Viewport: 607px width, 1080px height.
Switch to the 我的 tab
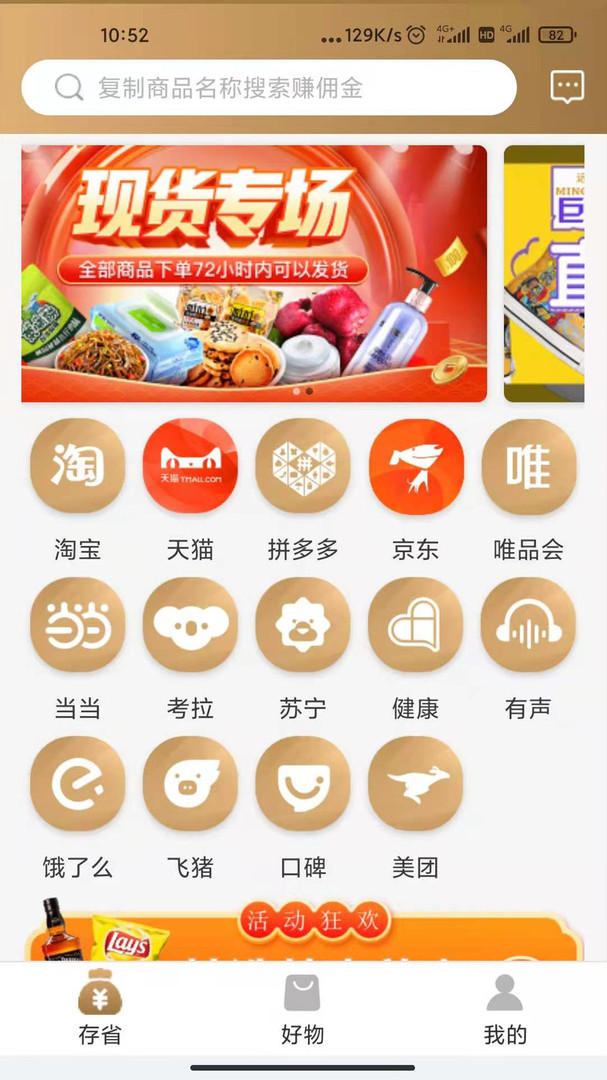pos(505,1009)
